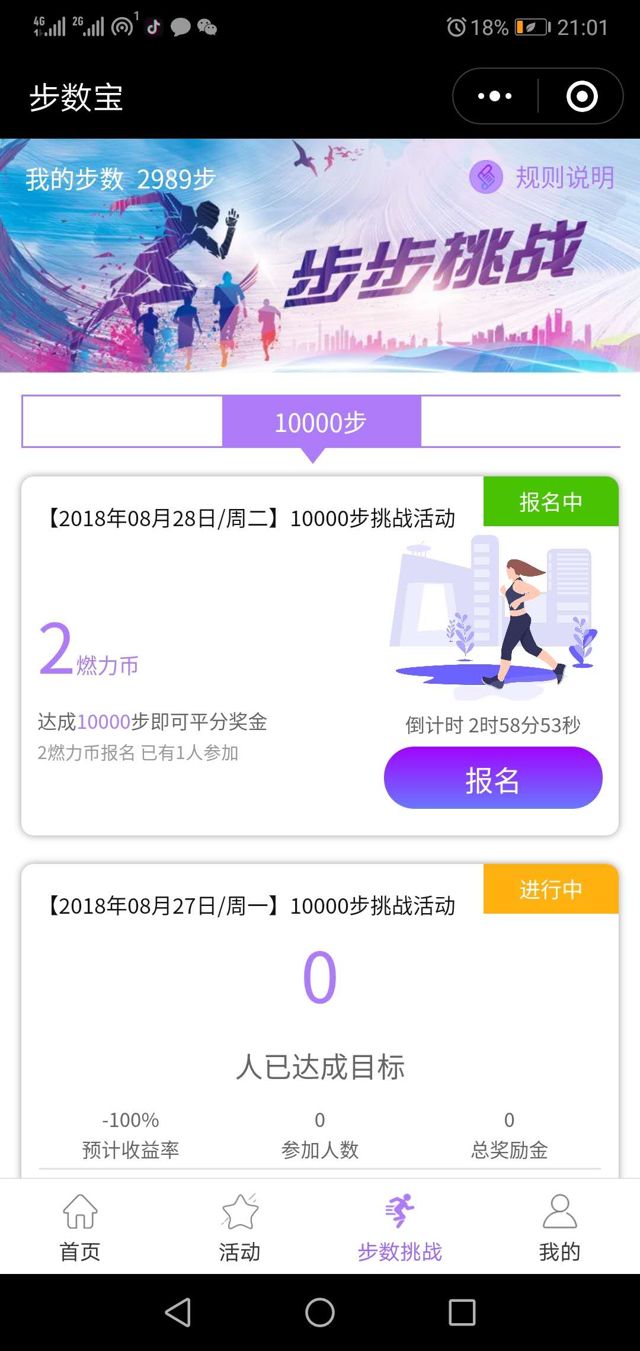Select the 10000步 challenge tab
The image size is (640, 1351).
[x=321, y=422]
